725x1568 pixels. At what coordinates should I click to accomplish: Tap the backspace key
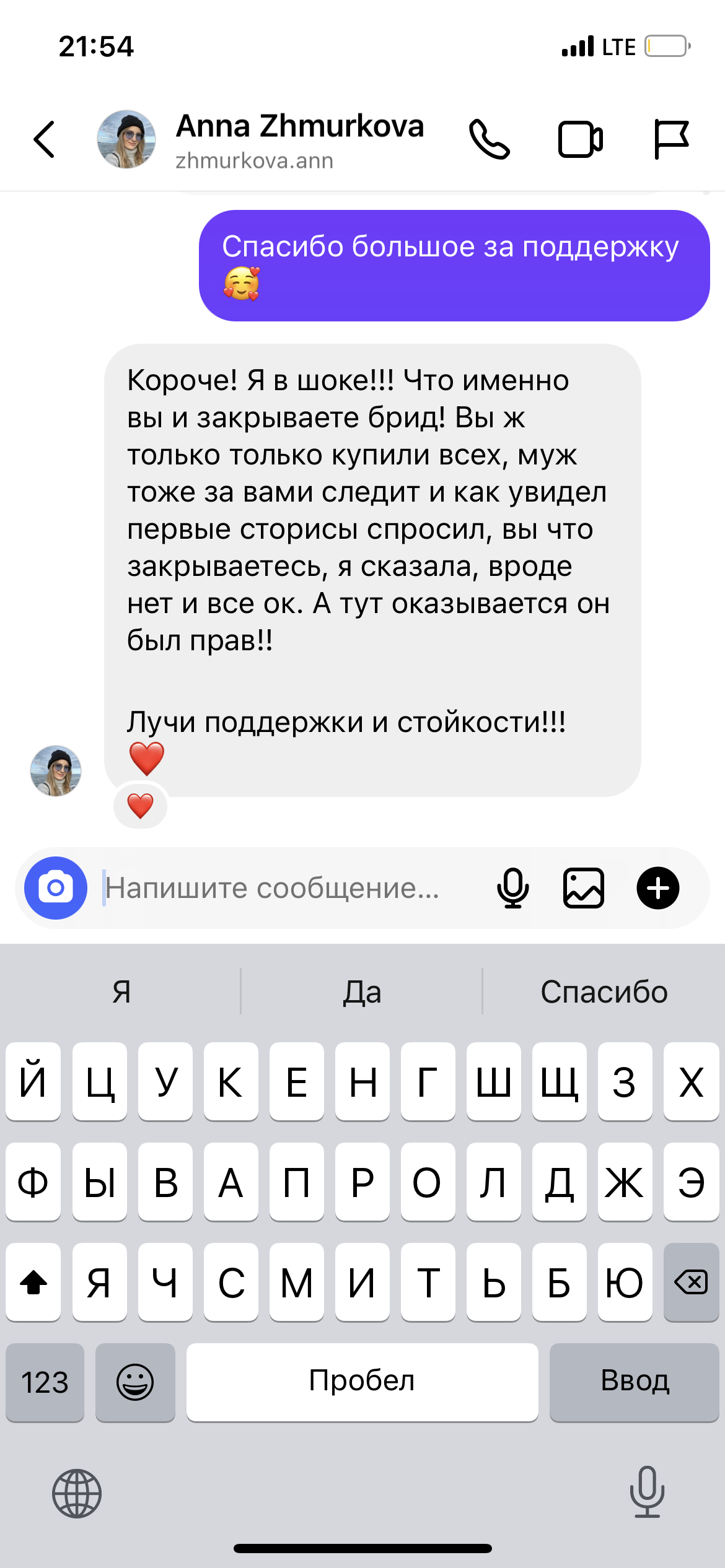(691, 1282)
